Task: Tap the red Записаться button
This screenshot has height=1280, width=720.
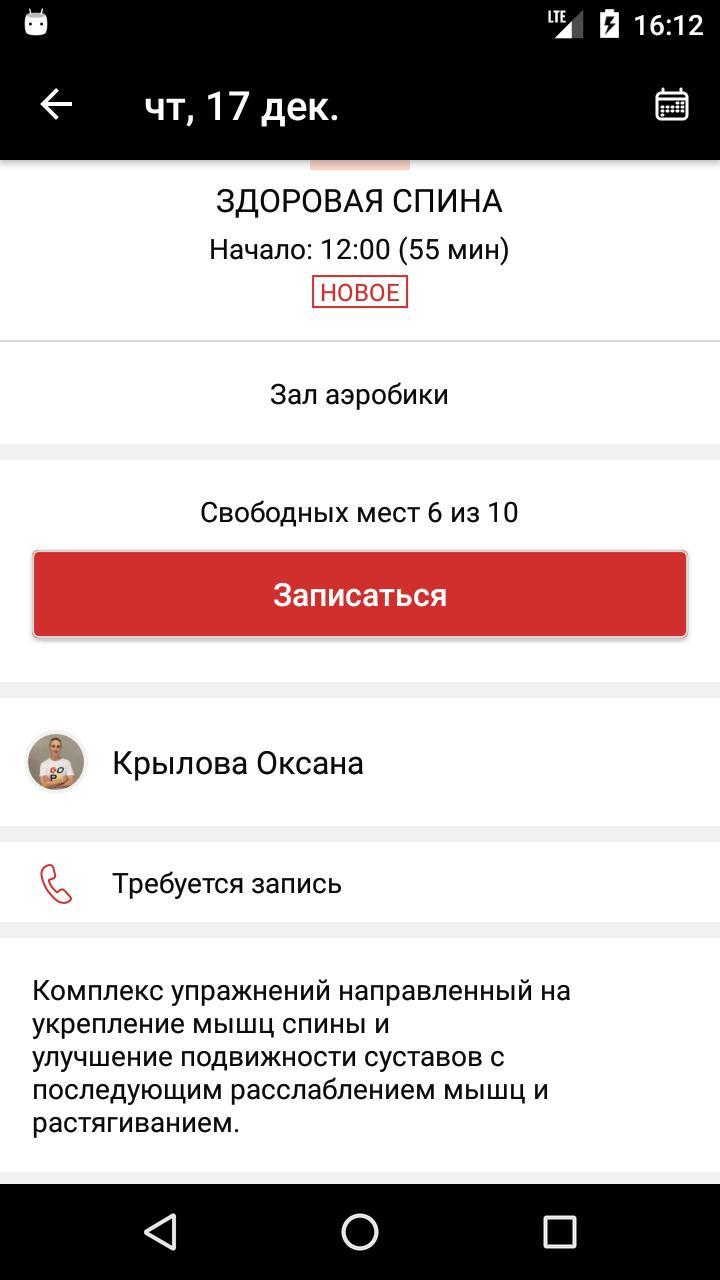Action: tap(360, 594)
